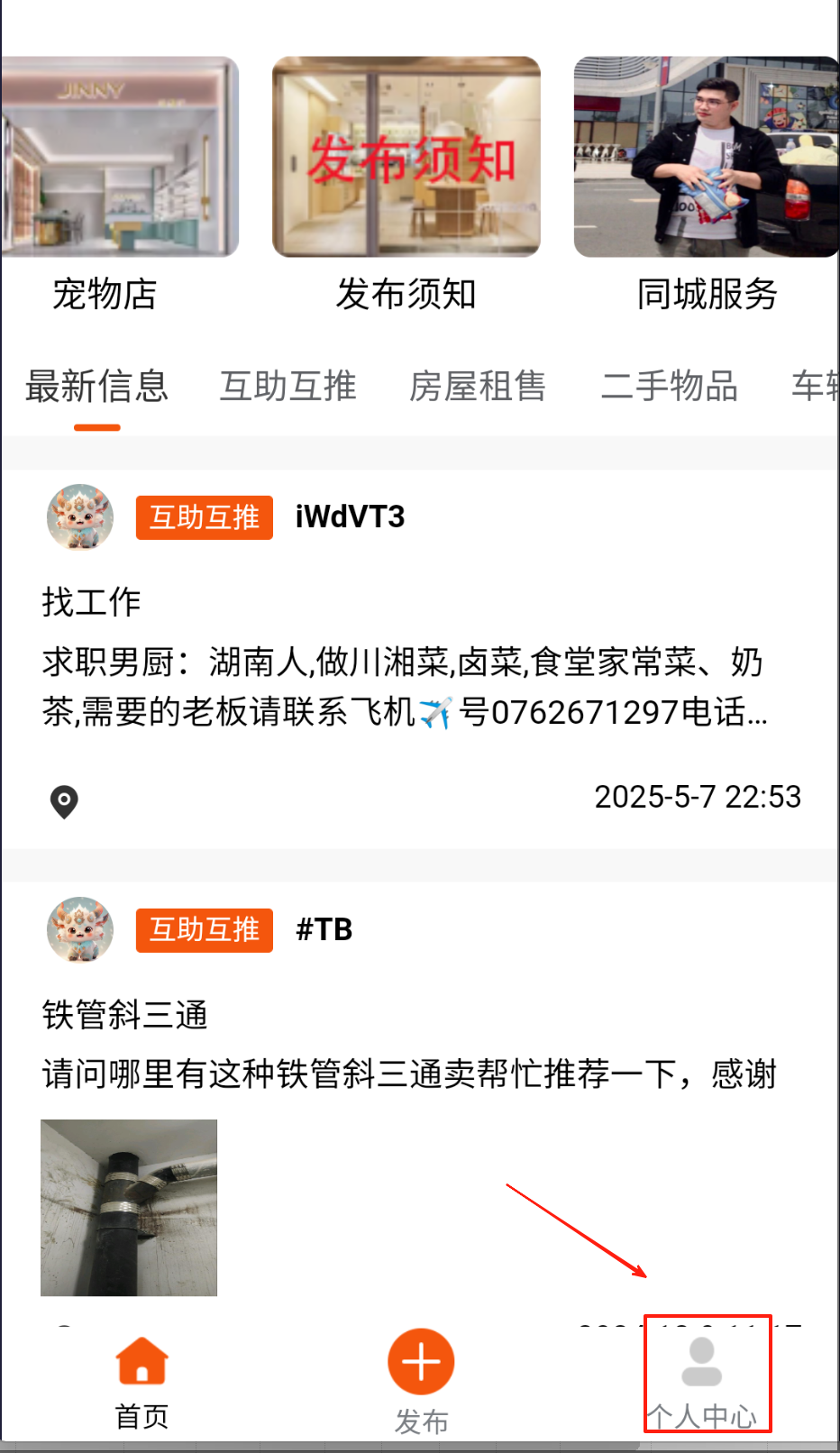The width and height of the screenshot is (840, 1453).
Task: Switch to the 房屋租售 tab
Action: (x=478, y=387)
